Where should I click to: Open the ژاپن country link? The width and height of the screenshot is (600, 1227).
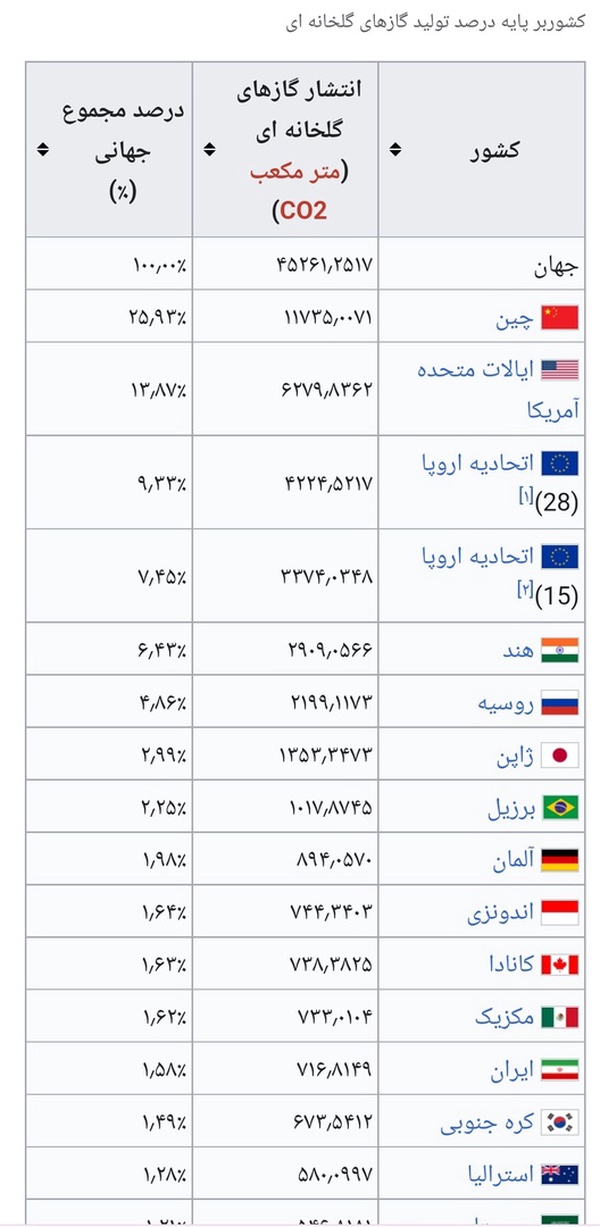pos(514,756)
